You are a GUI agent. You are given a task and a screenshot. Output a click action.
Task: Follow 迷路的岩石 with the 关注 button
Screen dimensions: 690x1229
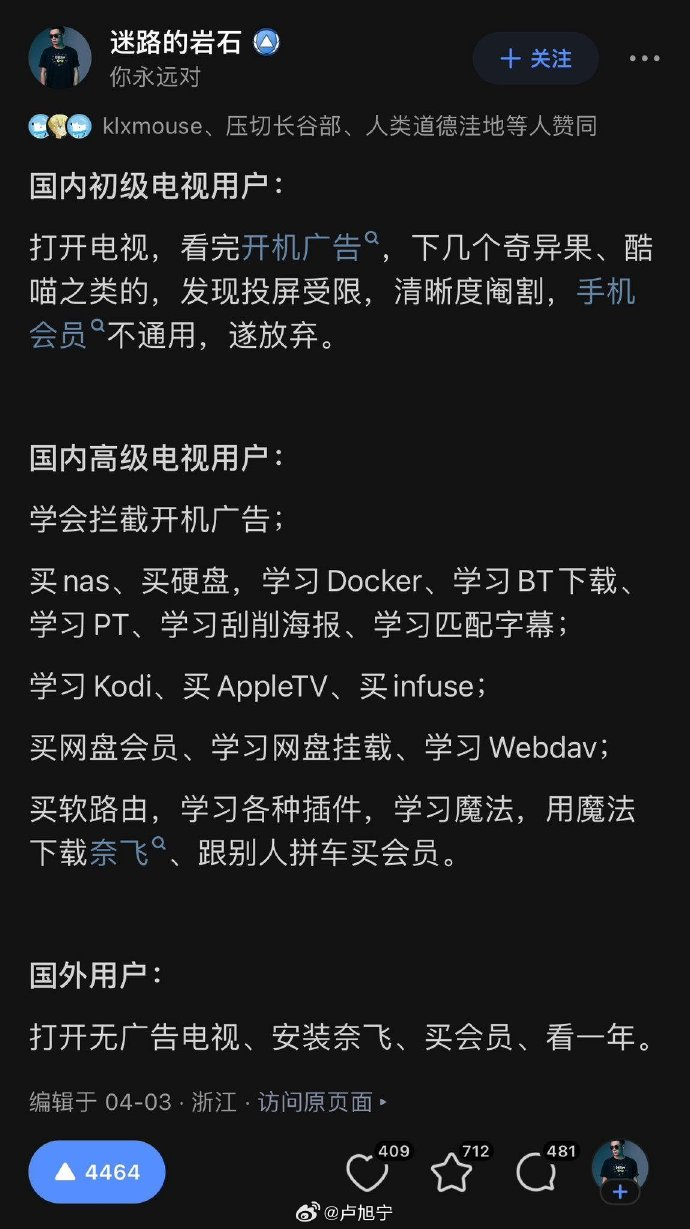click(x=536, y=59)
